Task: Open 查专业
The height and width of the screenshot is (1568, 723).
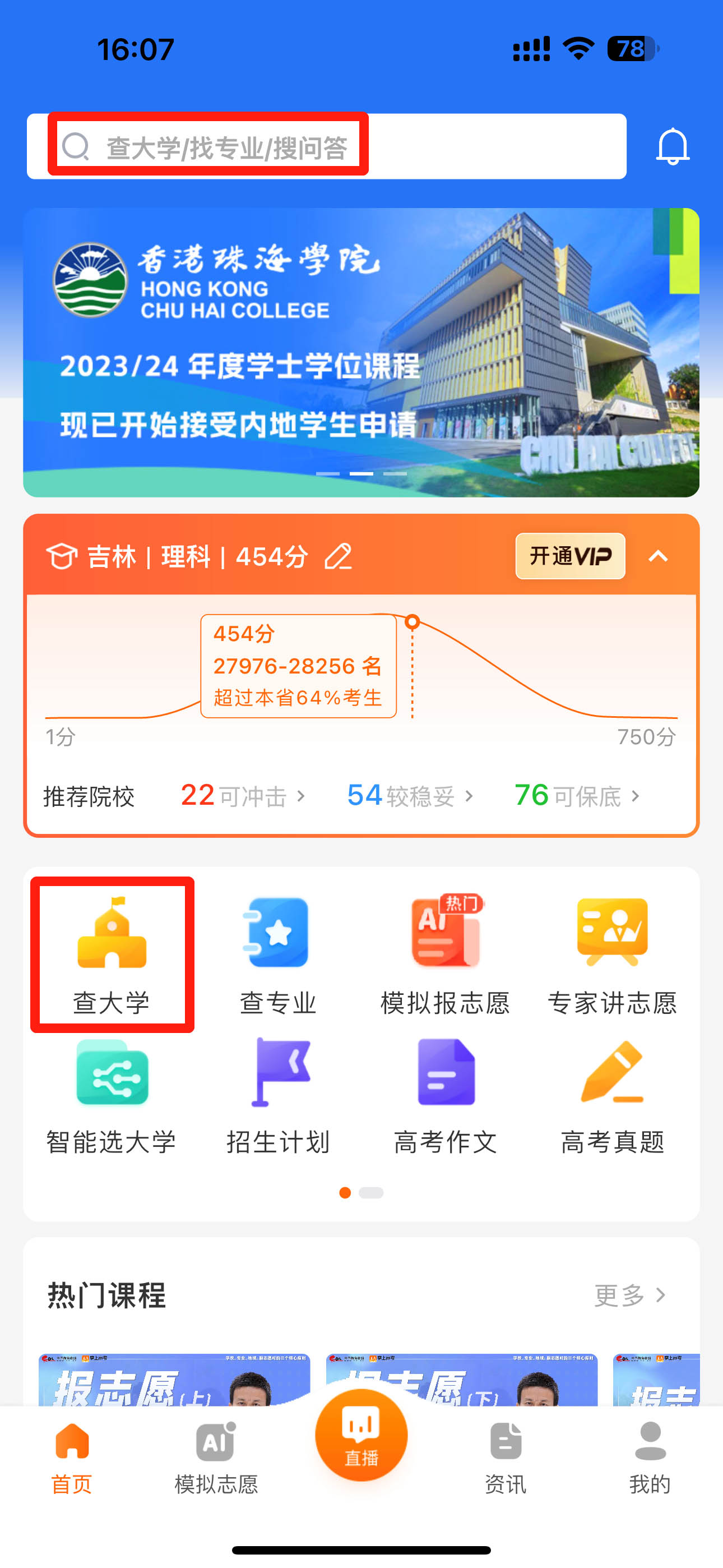Action: tap(278, 954)
